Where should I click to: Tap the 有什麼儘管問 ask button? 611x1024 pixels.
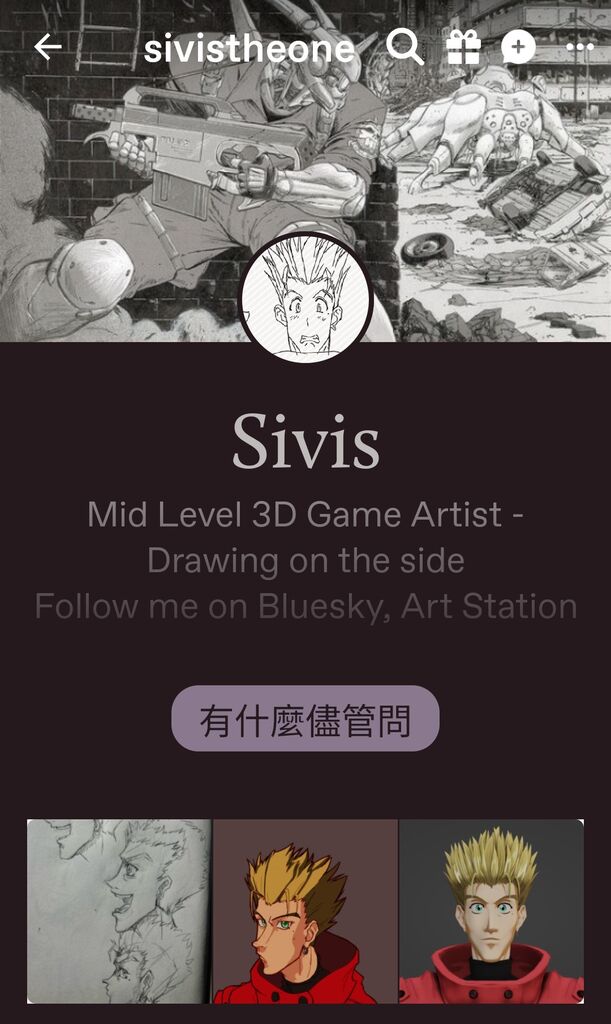(x=305, y=718)
